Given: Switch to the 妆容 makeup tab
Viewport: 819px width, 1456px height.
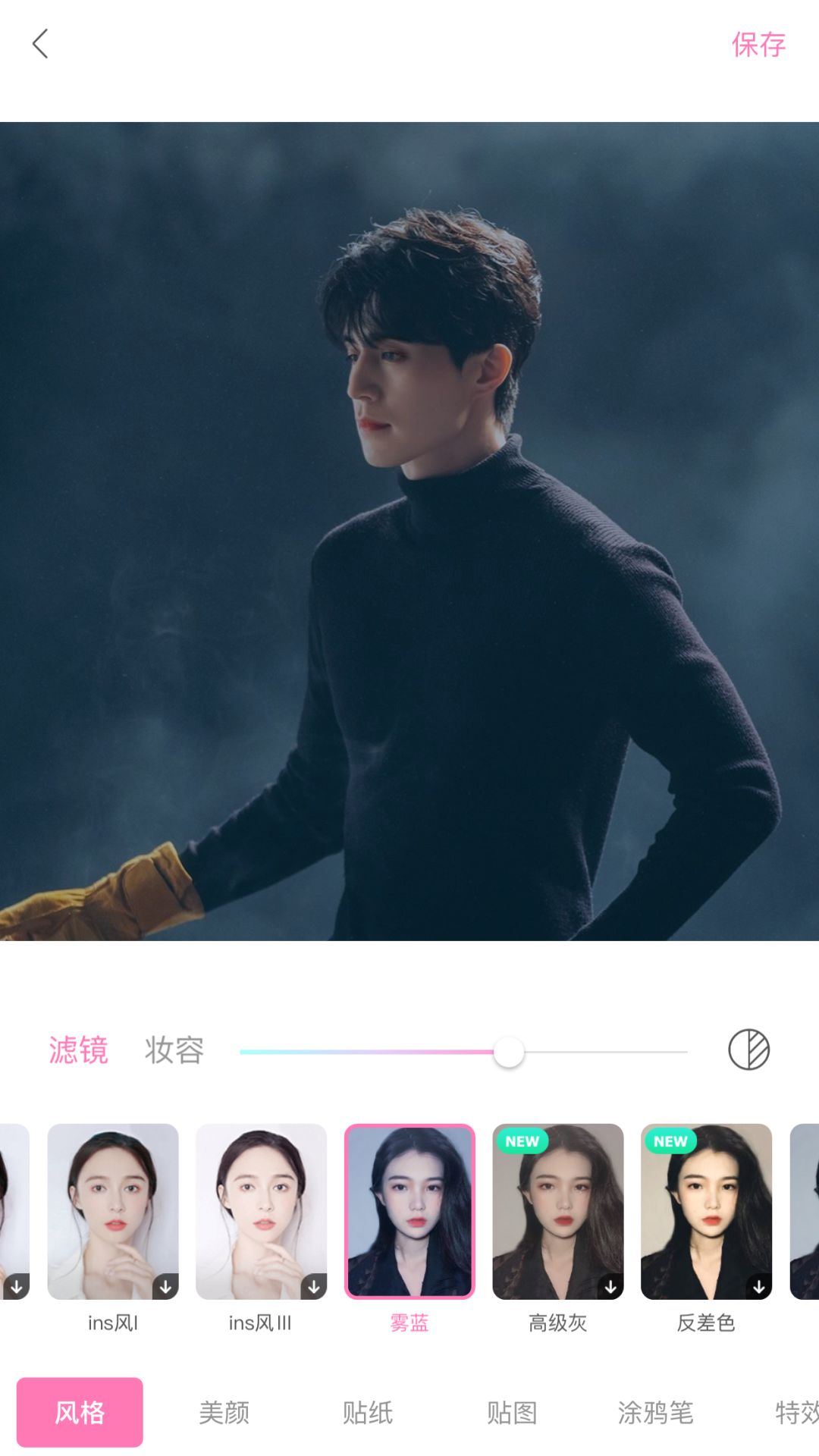Looking at the screenshot, I should coord(174,1050).
